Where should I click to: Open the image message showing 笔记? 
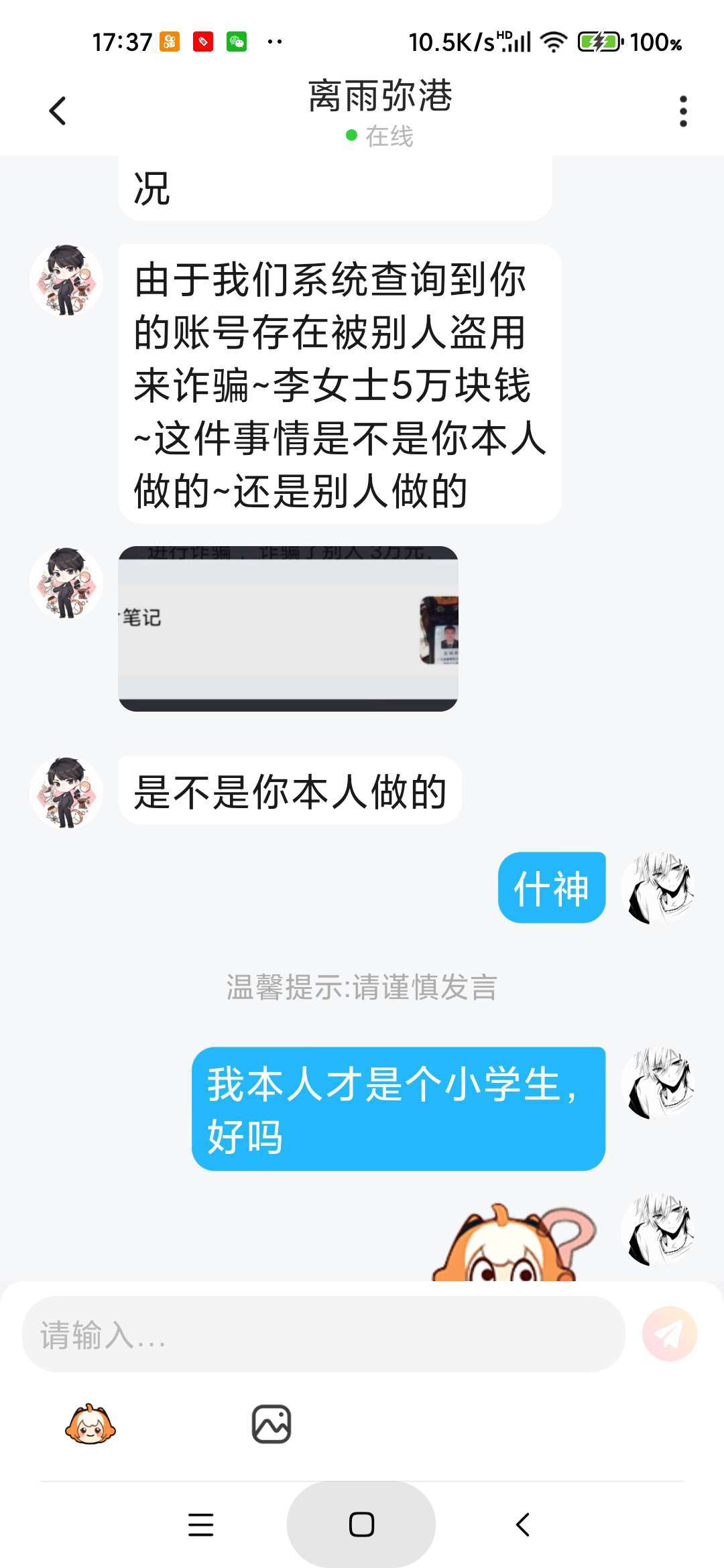(288, 629)
